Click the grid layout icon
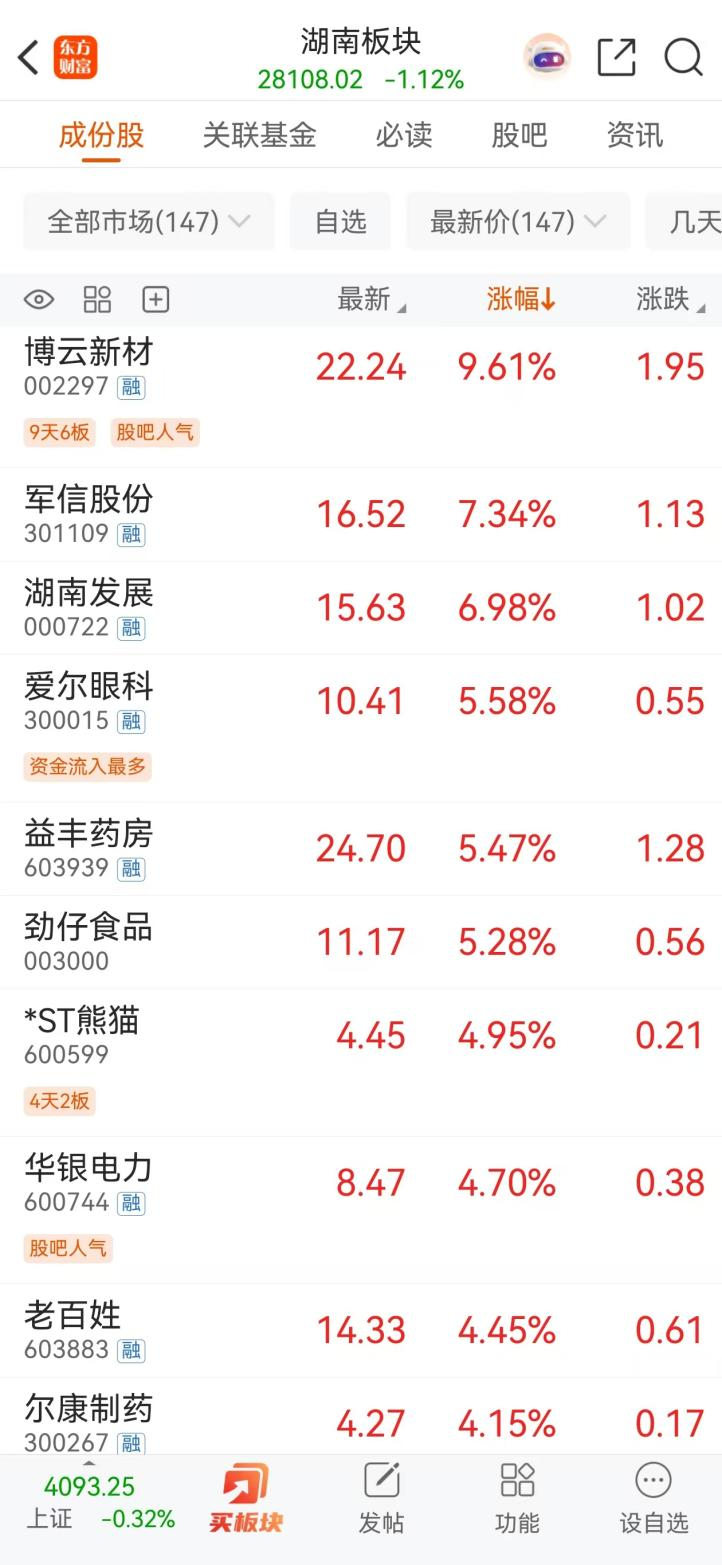Image resolution: width=722 pixels, height=1565 pixels. [96, 299]
